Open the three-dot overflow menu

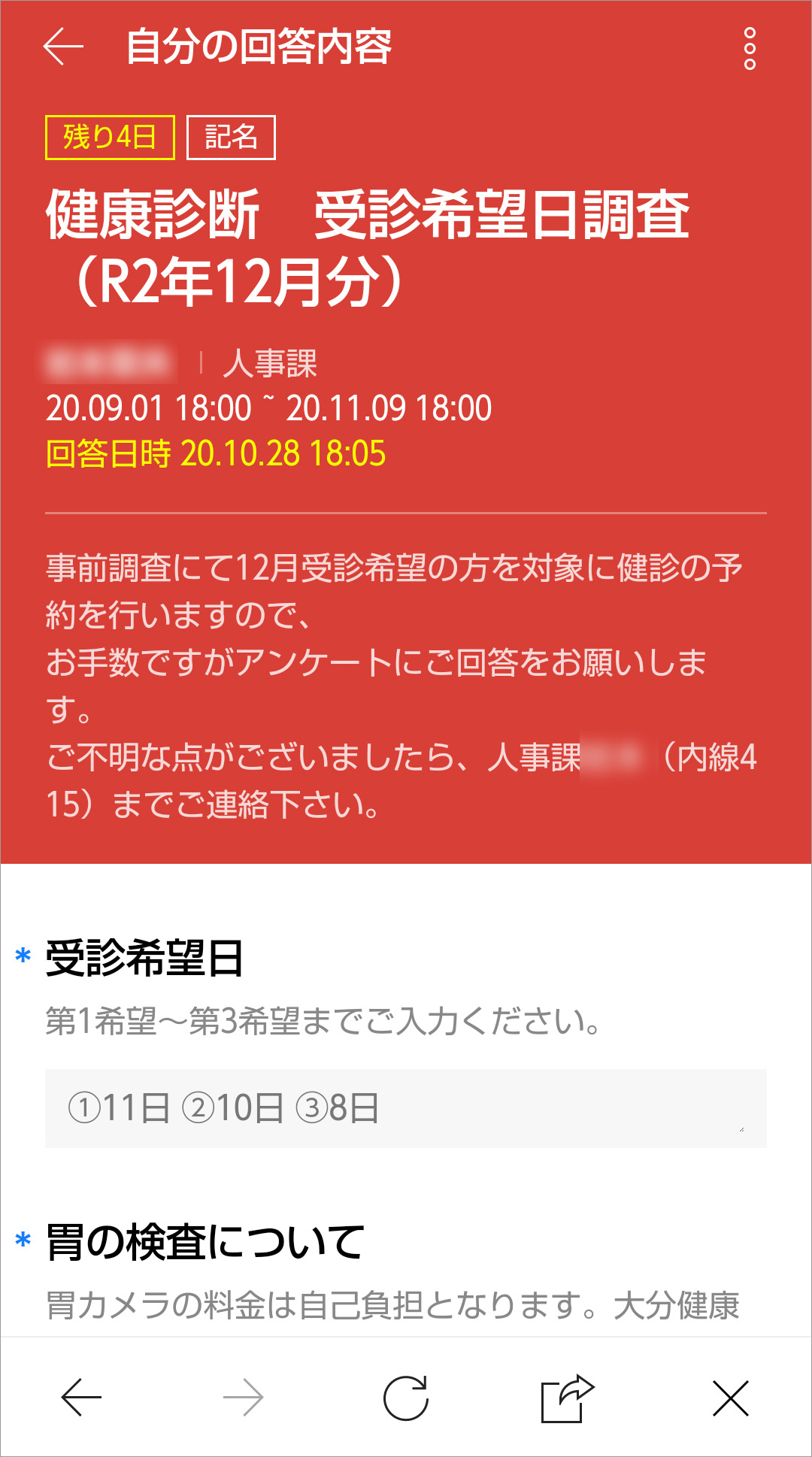click(750, 49)
